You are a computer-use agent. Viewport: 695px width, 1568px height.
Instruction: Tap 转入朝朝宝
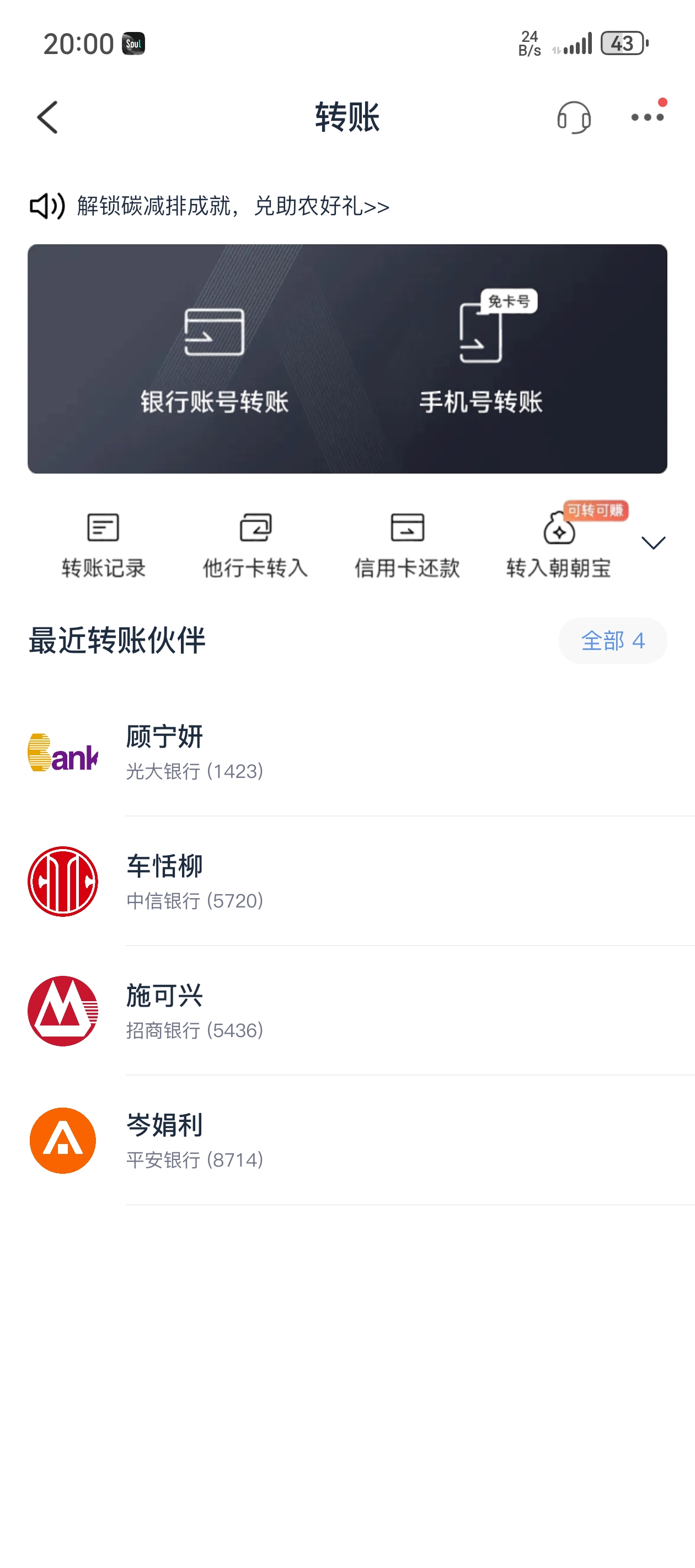pyautogui.click(x=559, y=545)
